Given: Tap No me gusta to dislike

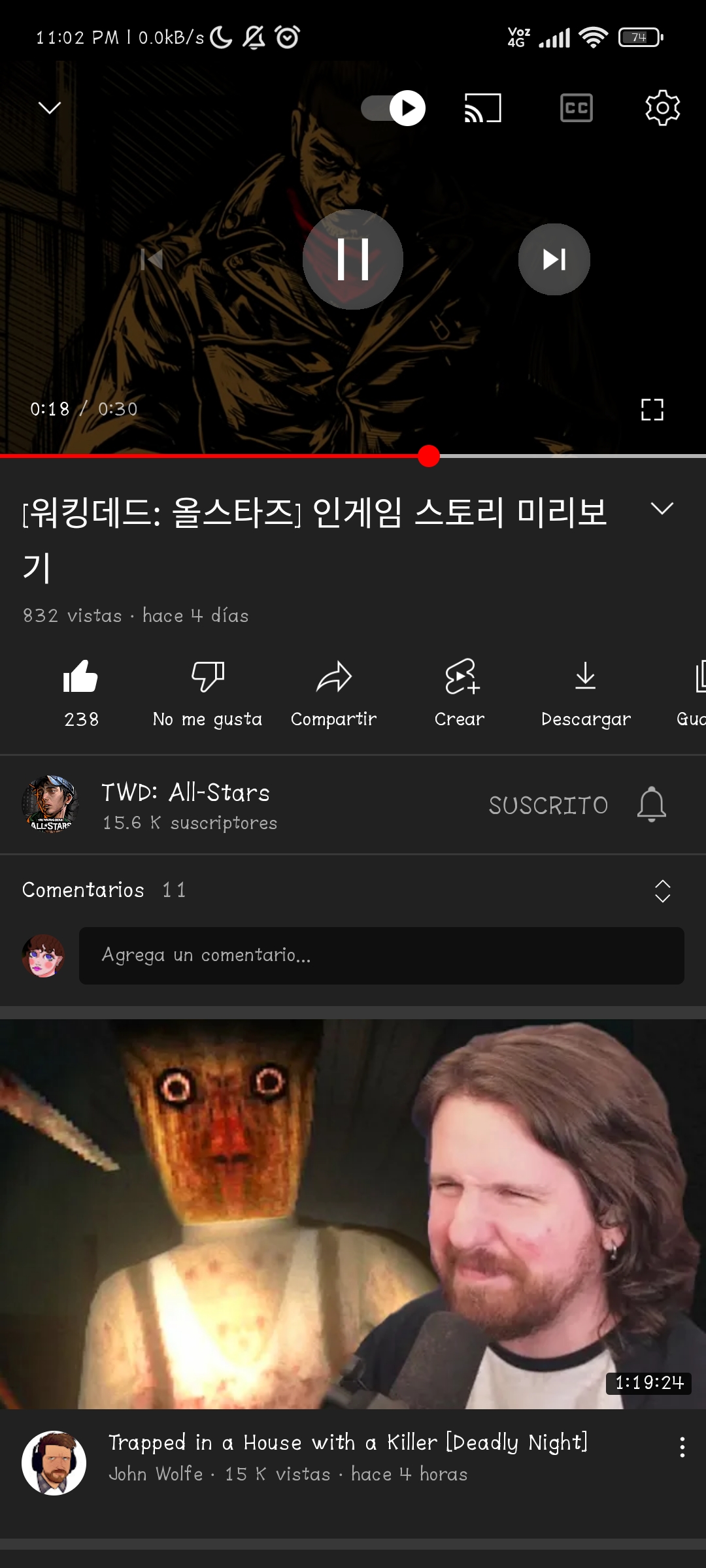Looking at the screenshot, I should (207, 693).
